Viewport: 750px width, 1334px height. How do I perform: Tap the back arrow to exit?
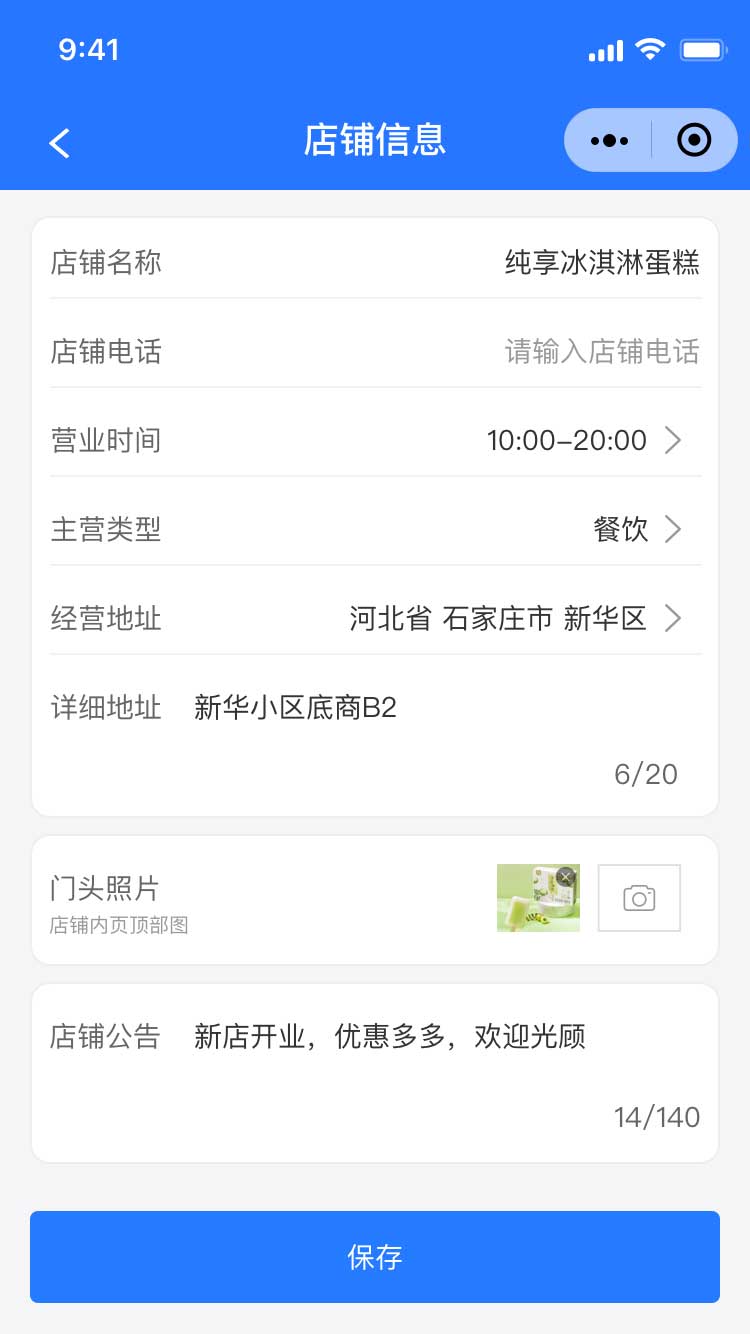(x=59, y=142)
